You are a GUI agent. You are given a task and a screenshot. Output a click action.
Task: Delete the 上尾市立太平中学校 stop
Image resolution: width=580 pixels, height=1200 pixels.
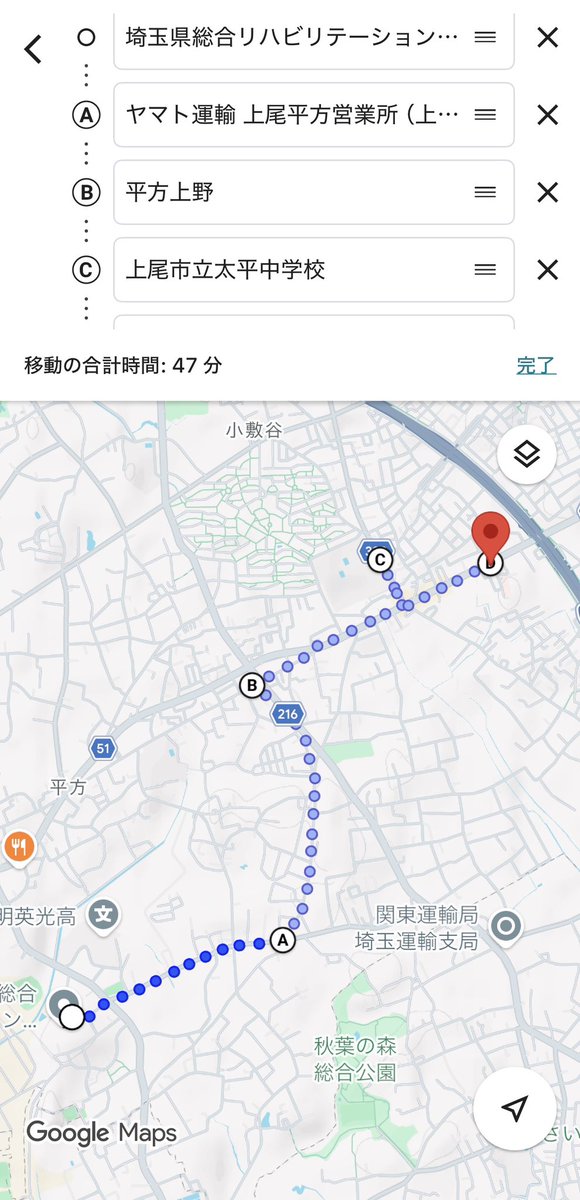(547, 269)
